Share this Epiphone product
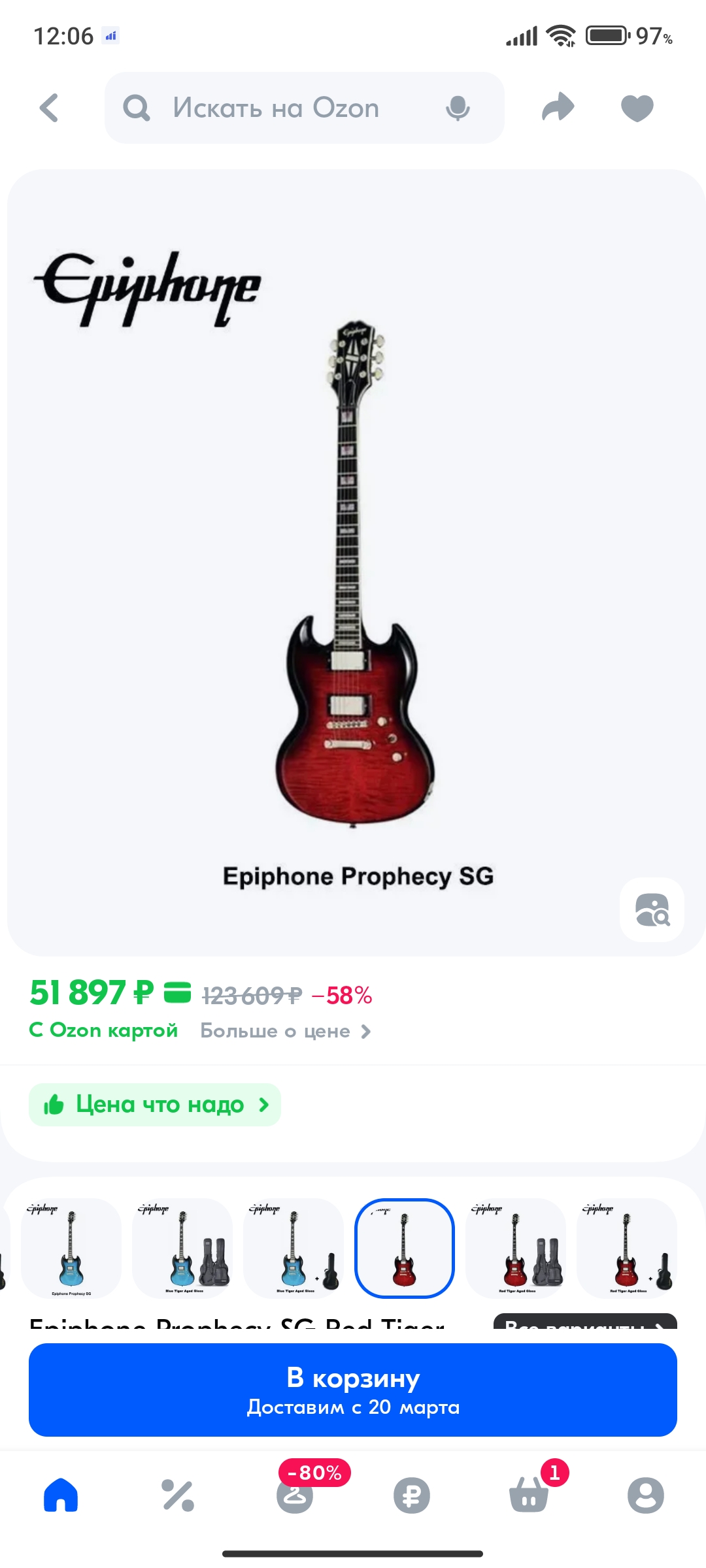 click(x=558, y=108)
